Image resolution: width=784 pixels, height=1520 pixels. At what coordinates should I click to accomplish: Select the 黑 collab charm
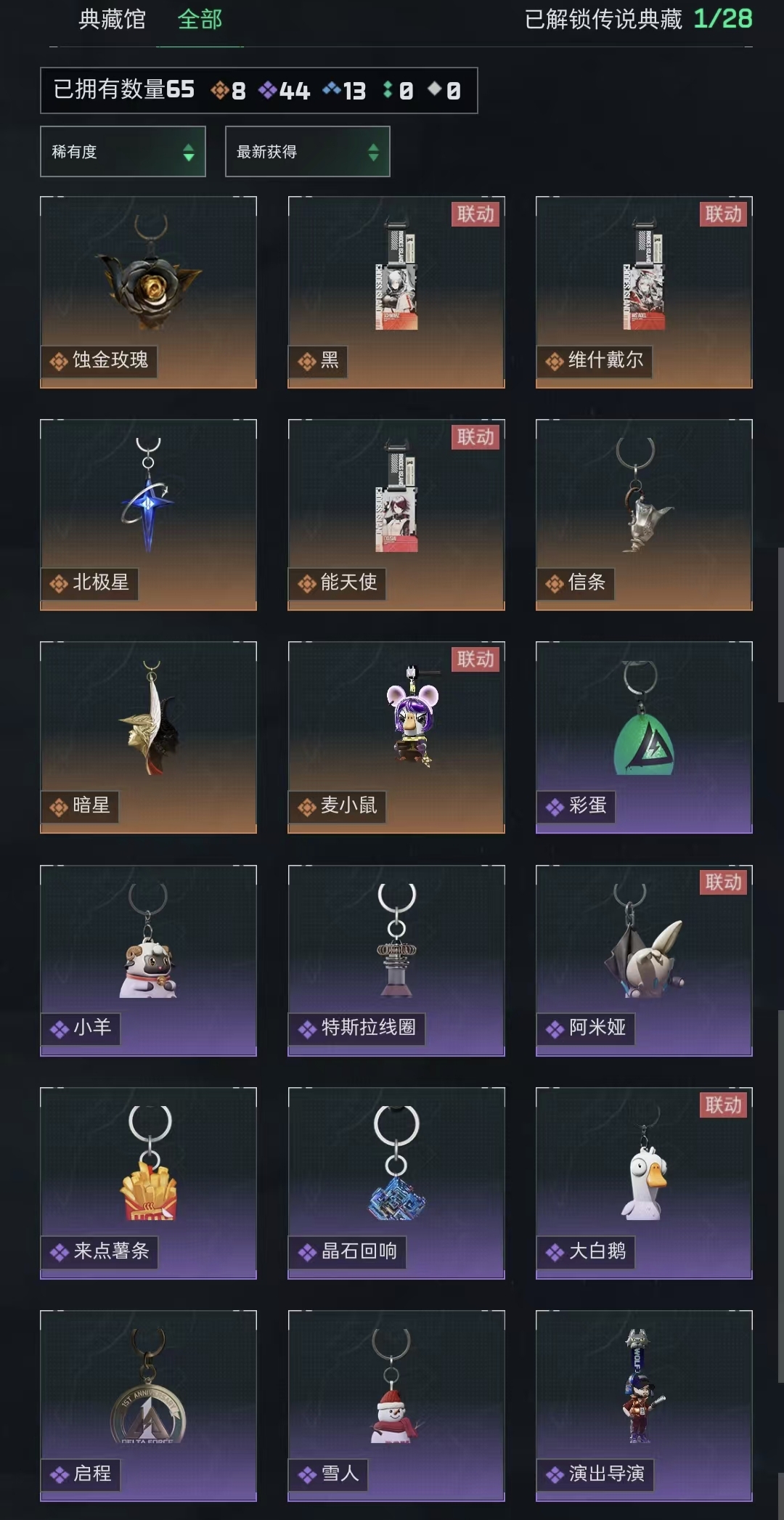(x=396, y=292)
